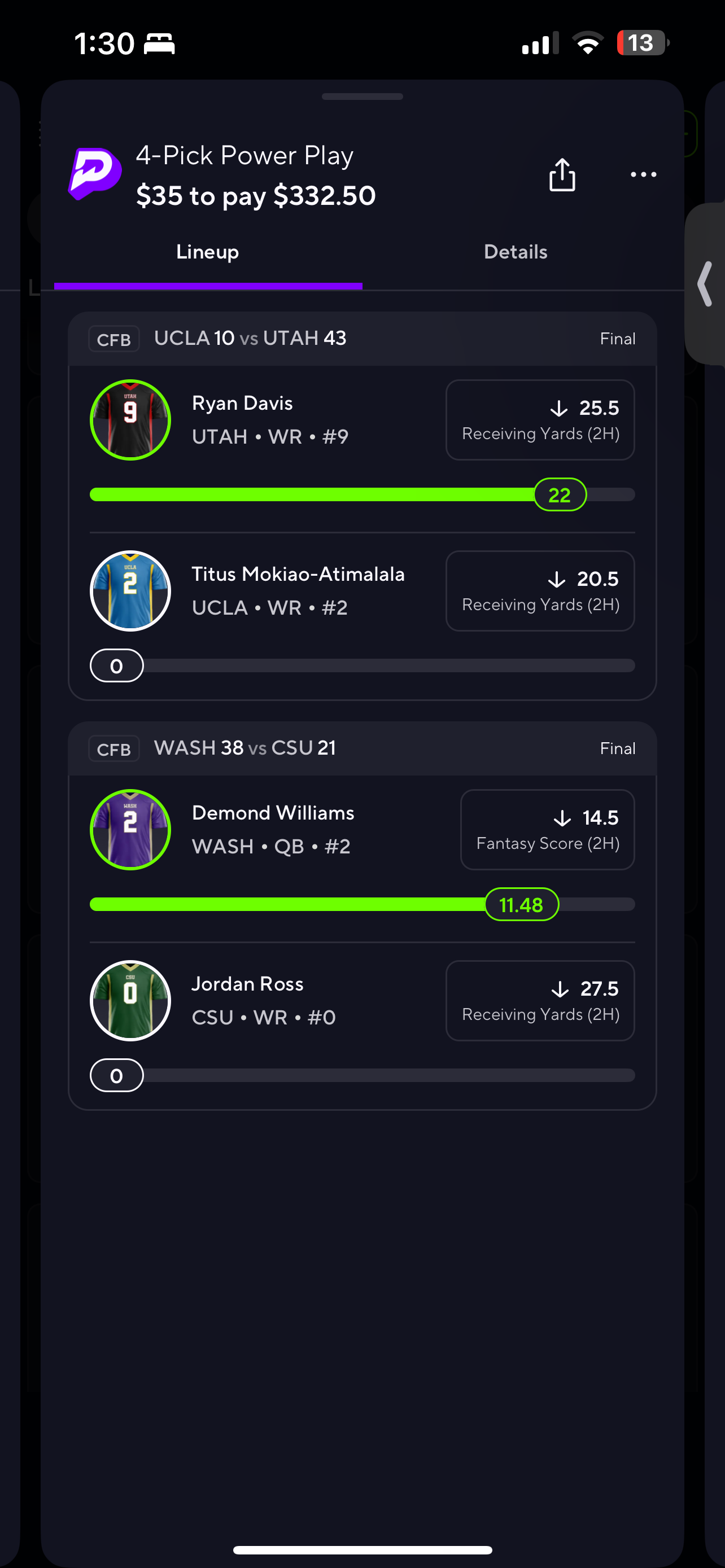The height and width of the screenshot is (1568, 725).
Task: Select the Lineup tab
Action: pyautogui.click(x=208, y=252)
